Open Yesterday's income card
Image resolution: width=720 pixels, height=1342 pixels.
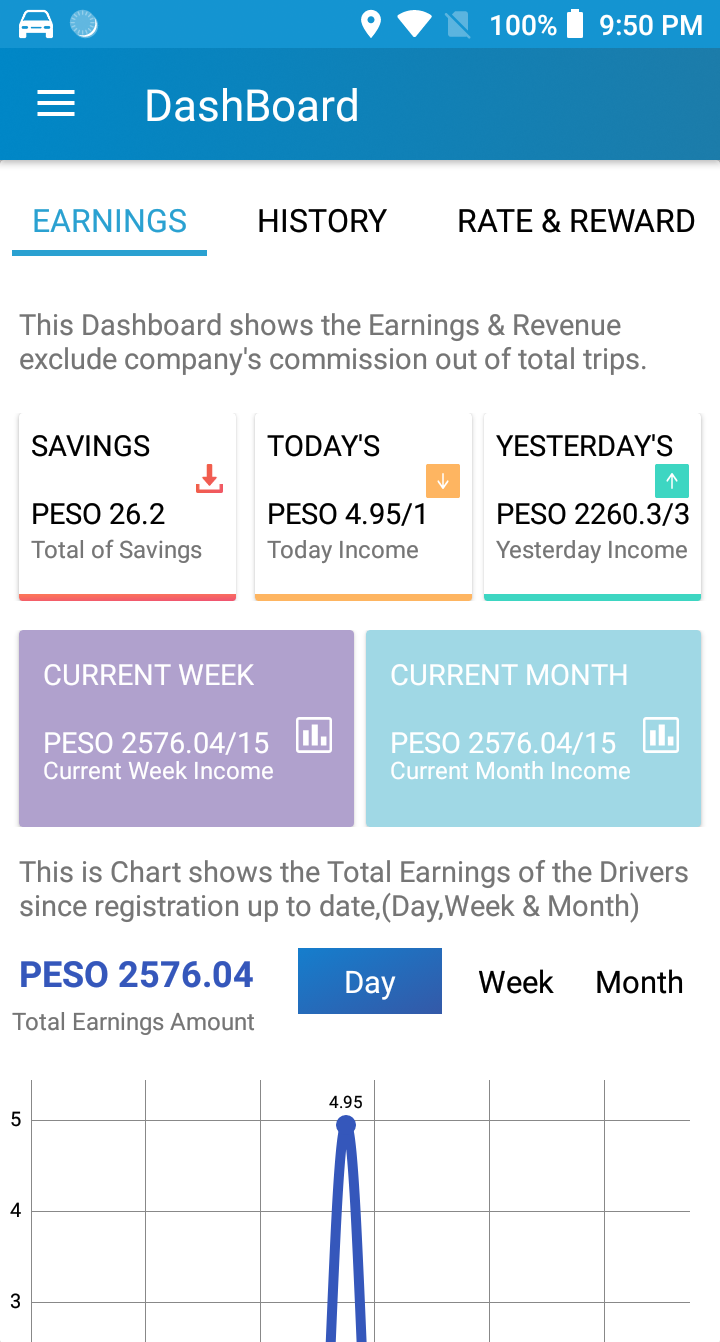tap(592, 506)
